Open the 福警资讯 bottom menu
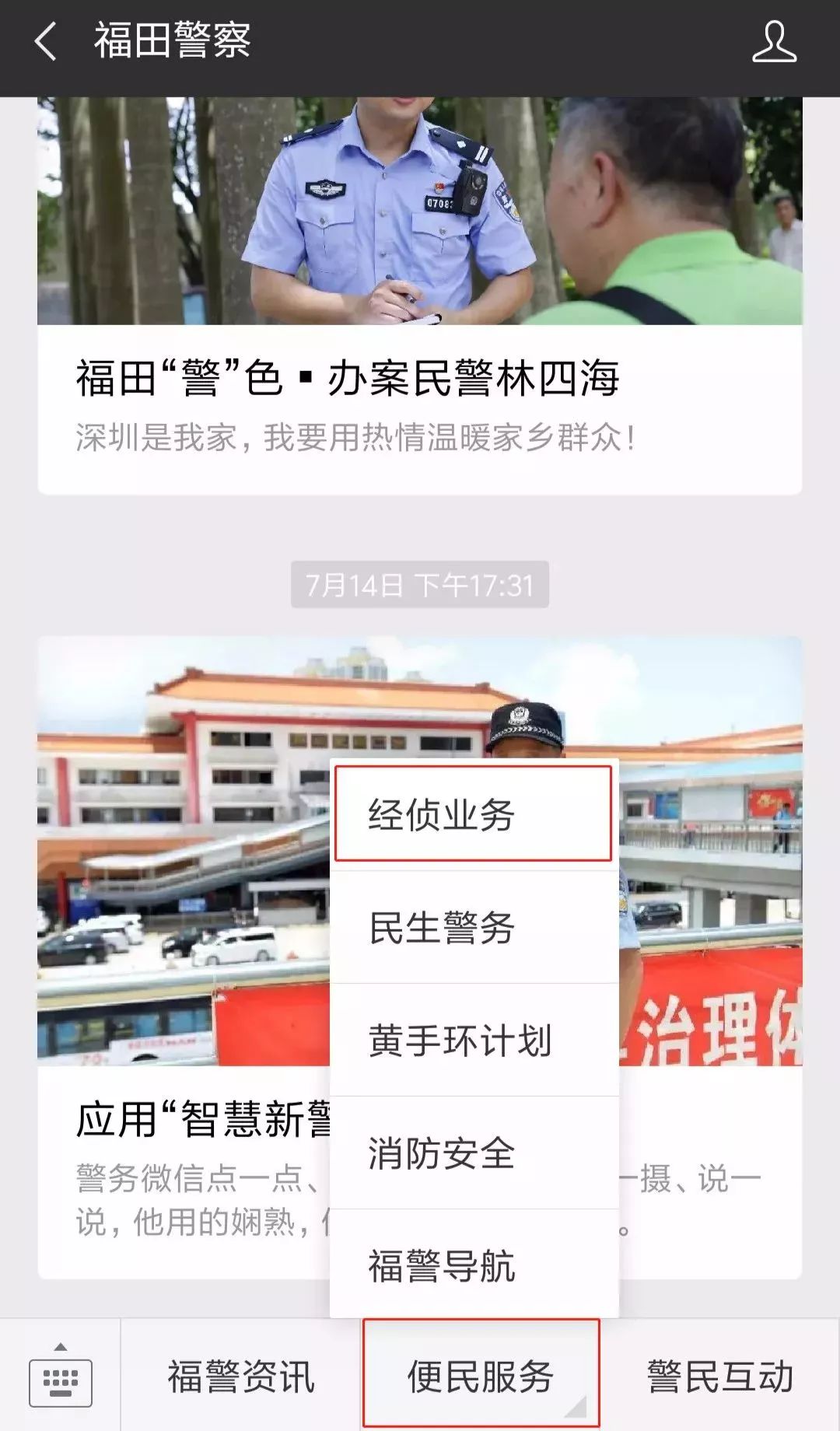840x1431 pixels. pyautogui.click(x=241, y=1377)
